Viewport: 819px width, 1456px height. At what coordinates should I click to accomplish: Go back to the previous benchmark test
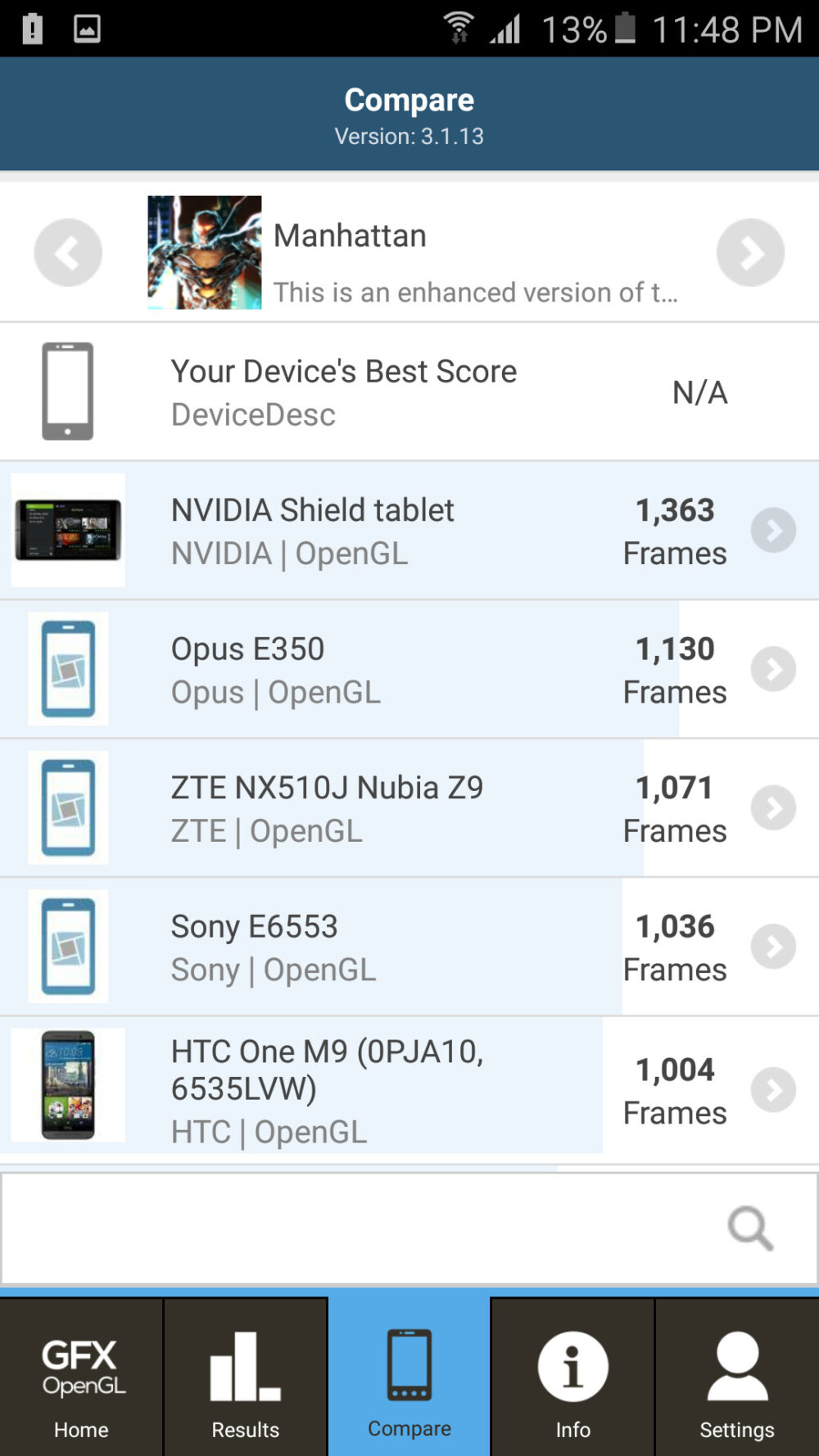click(68, 251)
